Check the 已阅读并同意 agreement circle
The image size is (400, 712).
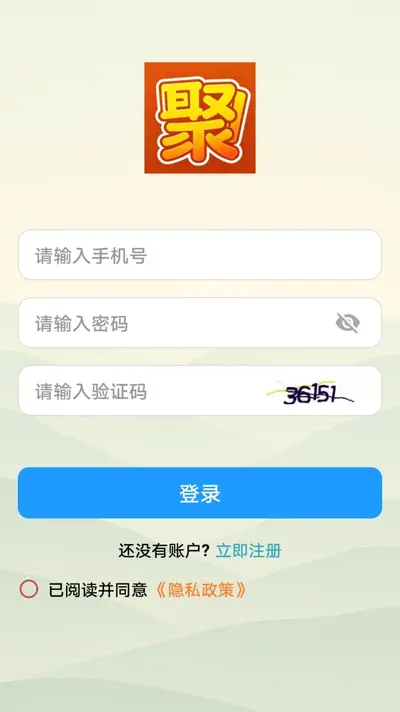[x=29, y=589]
